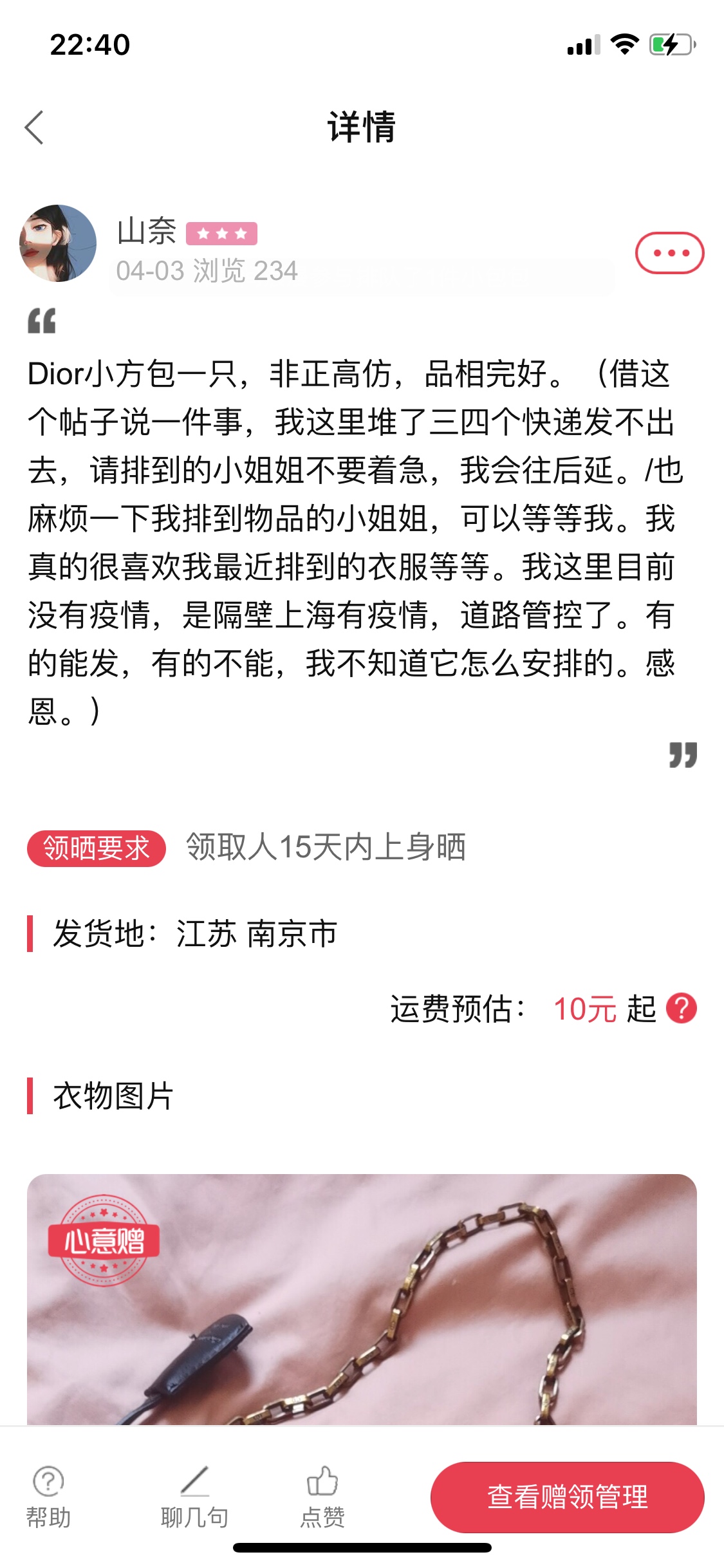This screenshot has height=1568, width=724.
Task: Like this post with 点赞
Action: 322,1497
